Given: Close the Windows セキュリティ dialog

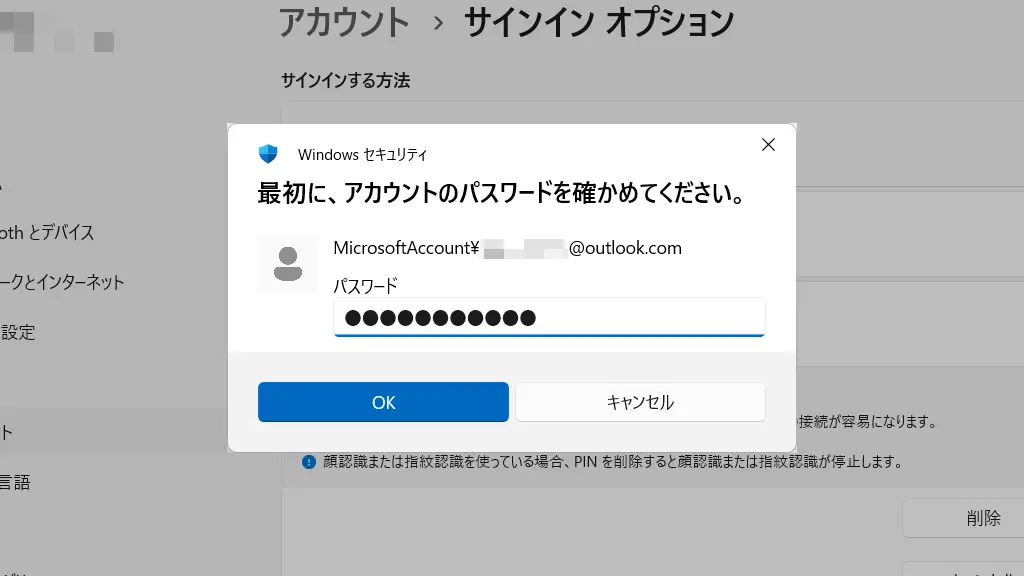Looking at the screenshot, I should [x=768, y=145].
